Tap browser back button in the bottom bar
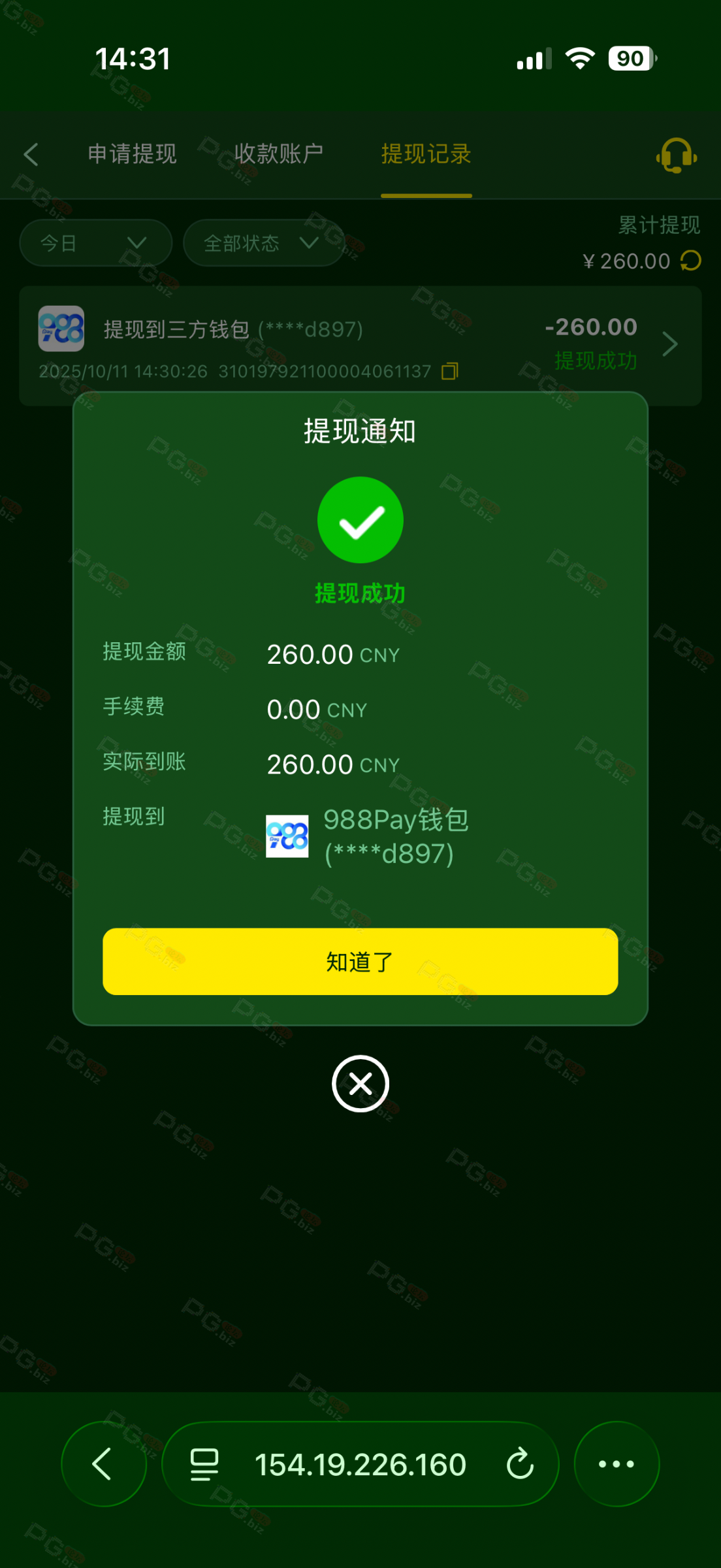 103,1463
